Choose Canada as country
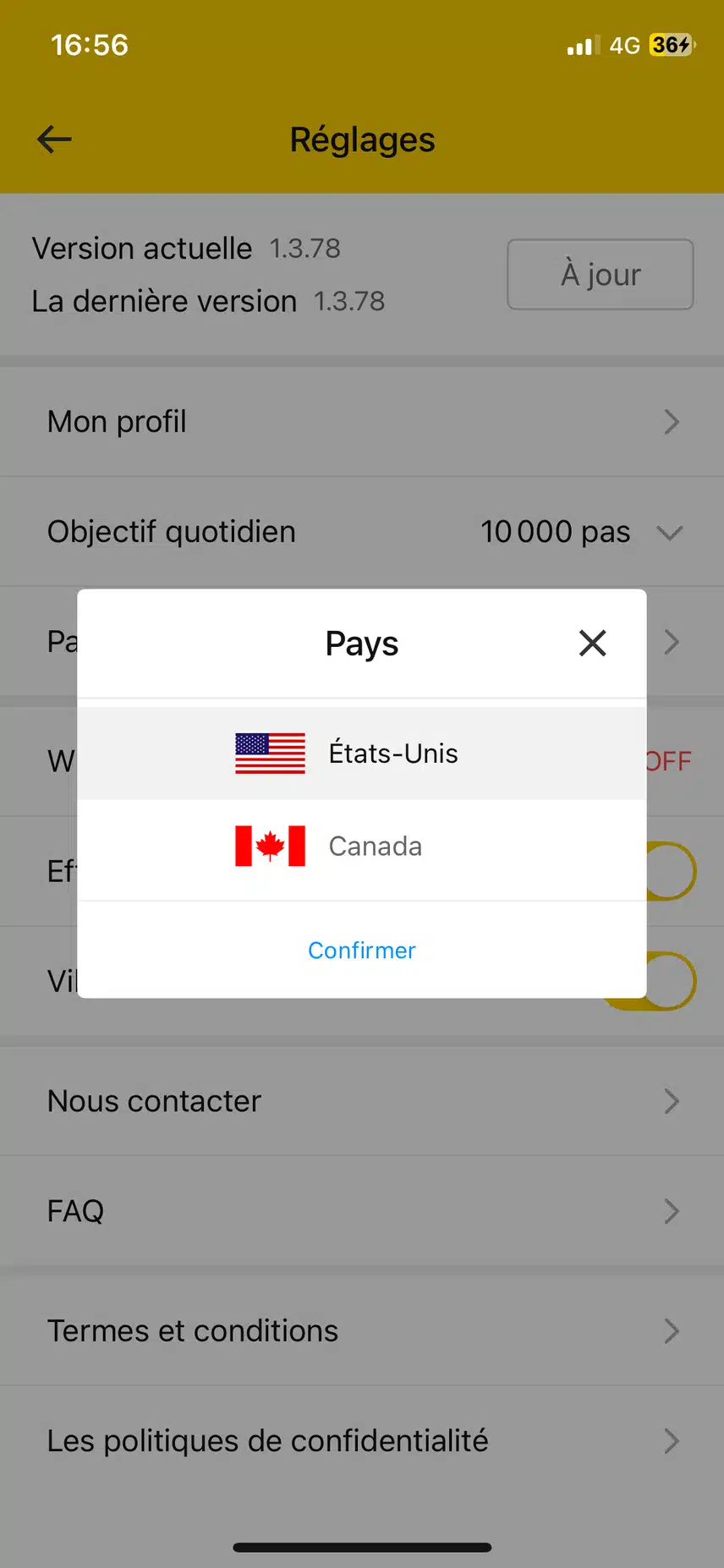Image resolution: width=724 pixels, height=1568 pixels. coord(362,847)
